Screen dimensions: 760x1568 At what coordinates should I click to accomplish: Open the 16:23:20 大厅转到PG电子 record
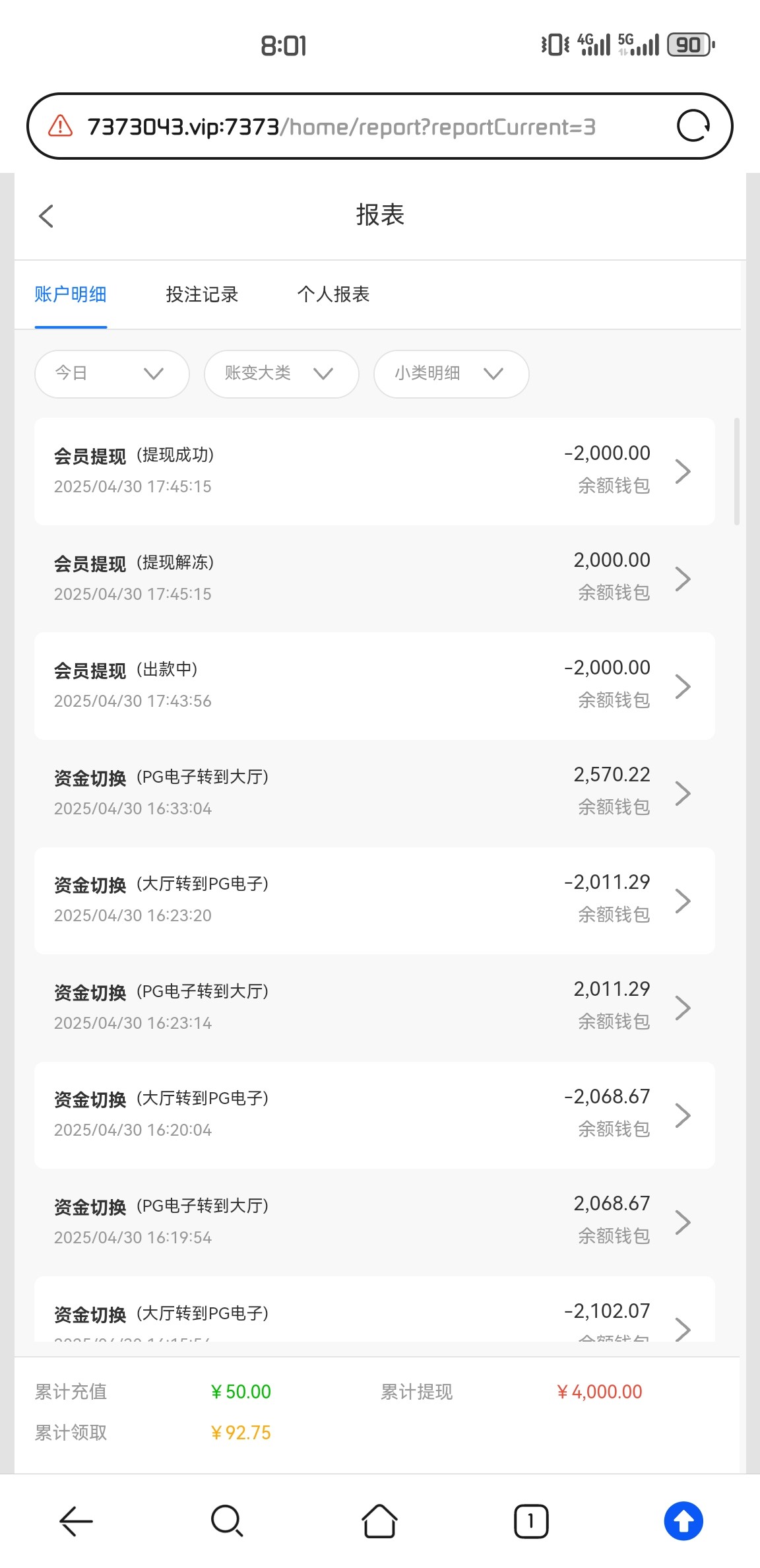[374, 900]
